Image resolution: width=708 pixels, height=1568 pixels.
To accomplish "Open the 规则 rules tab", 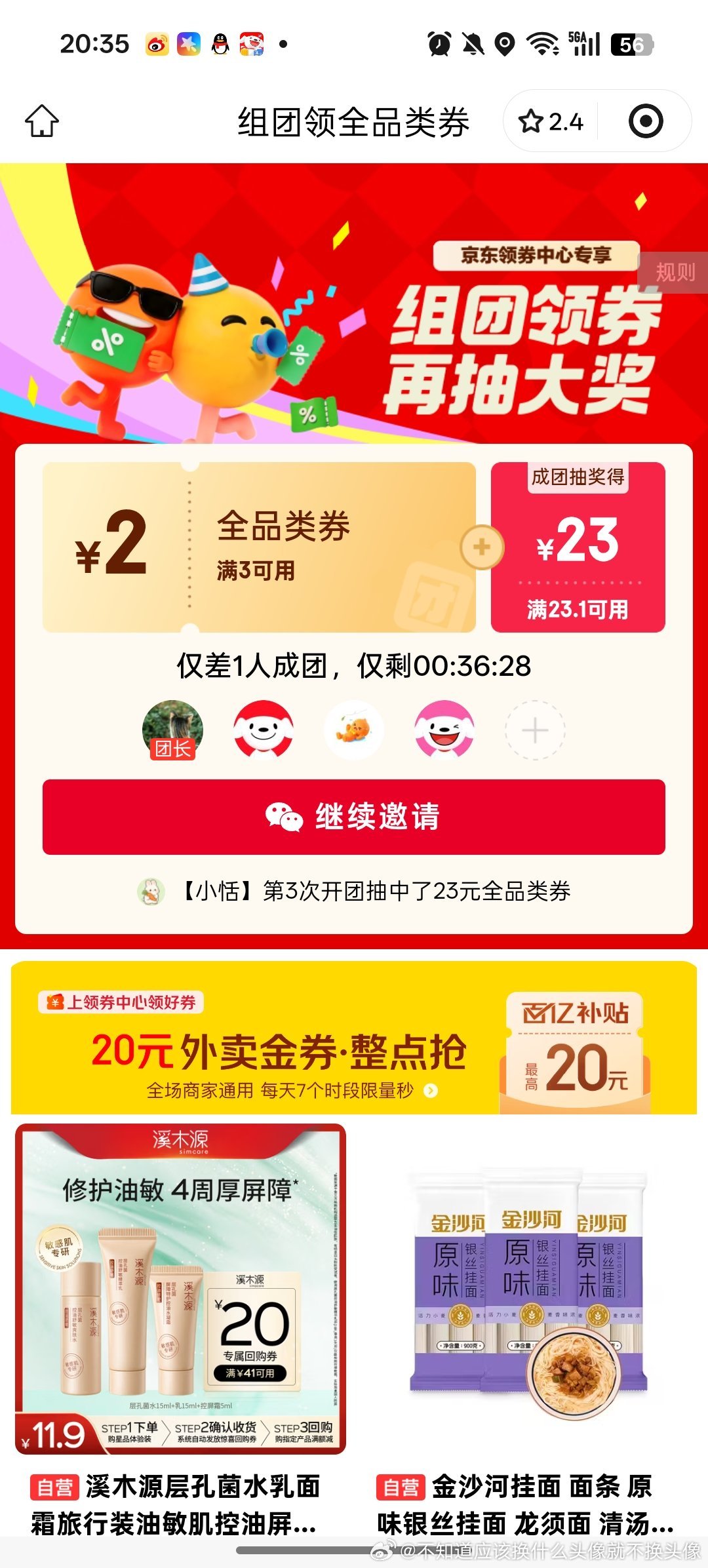I will pos(675,271).
